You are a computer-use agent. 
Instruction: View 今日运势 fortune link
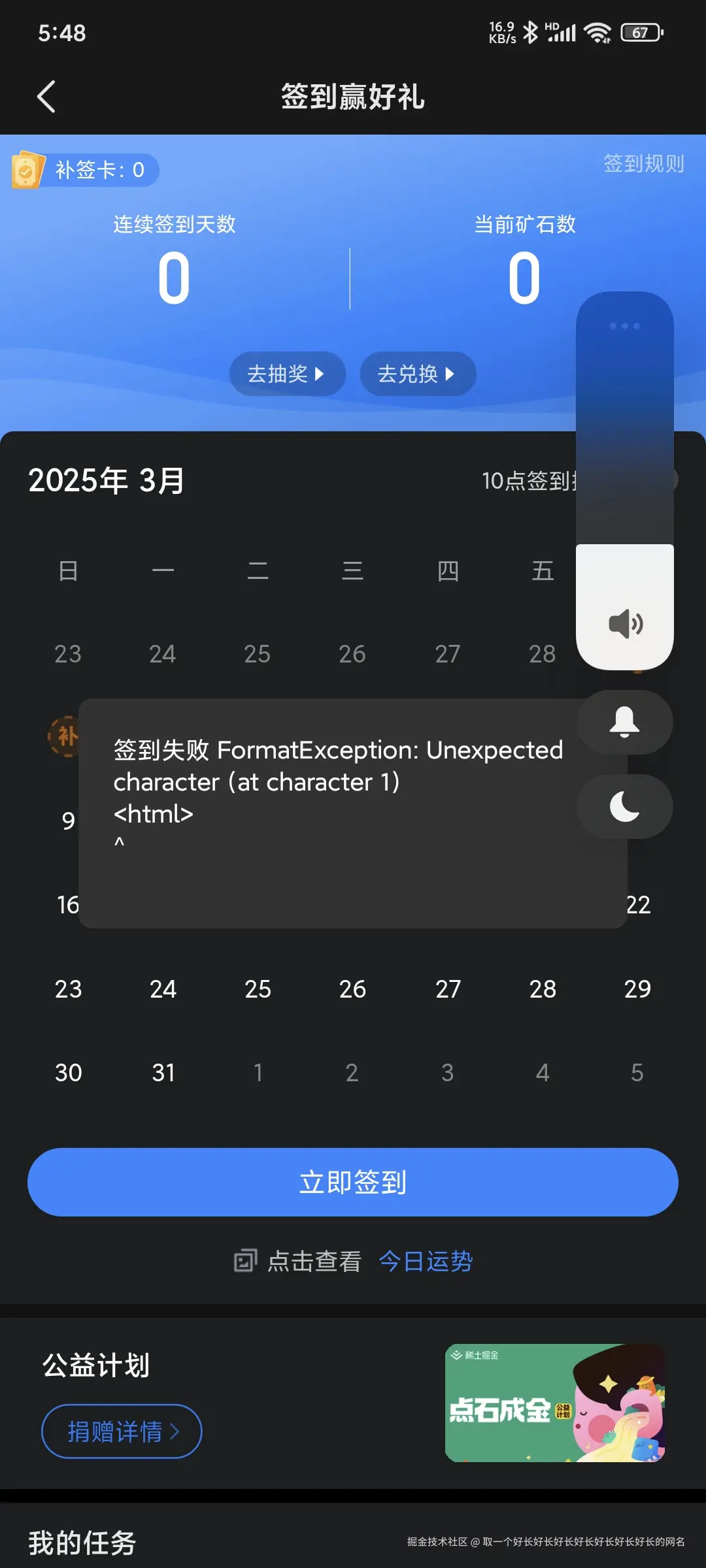426,1261
